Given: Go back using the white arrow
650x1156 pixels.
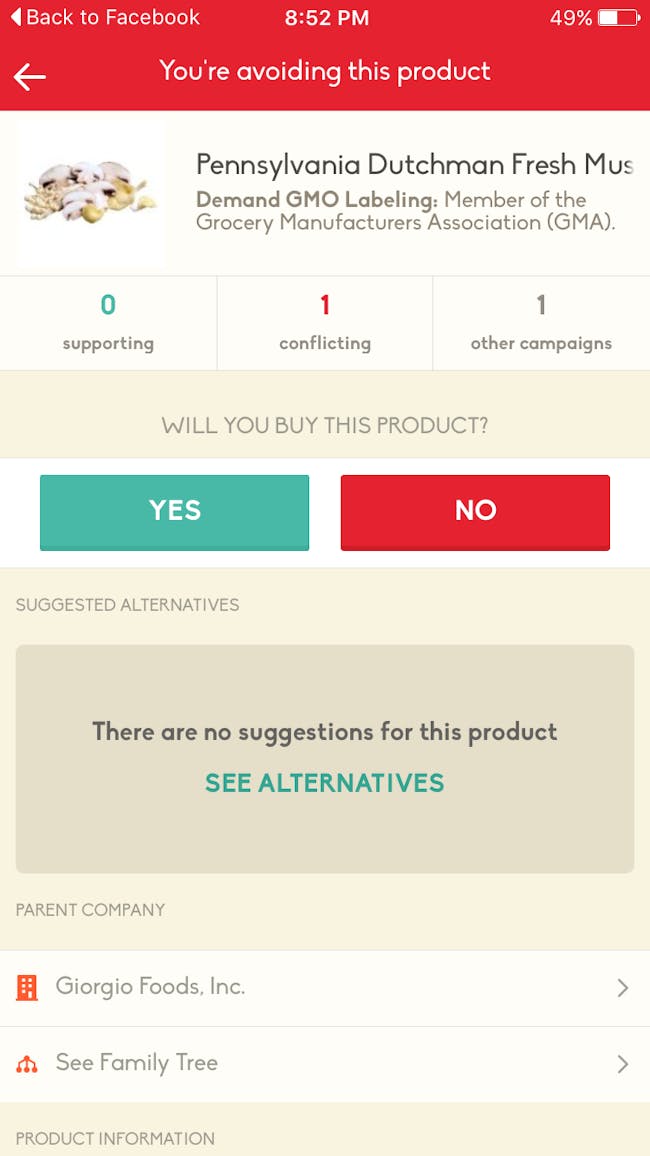Looking at the screenshot, I should [29, 76].
